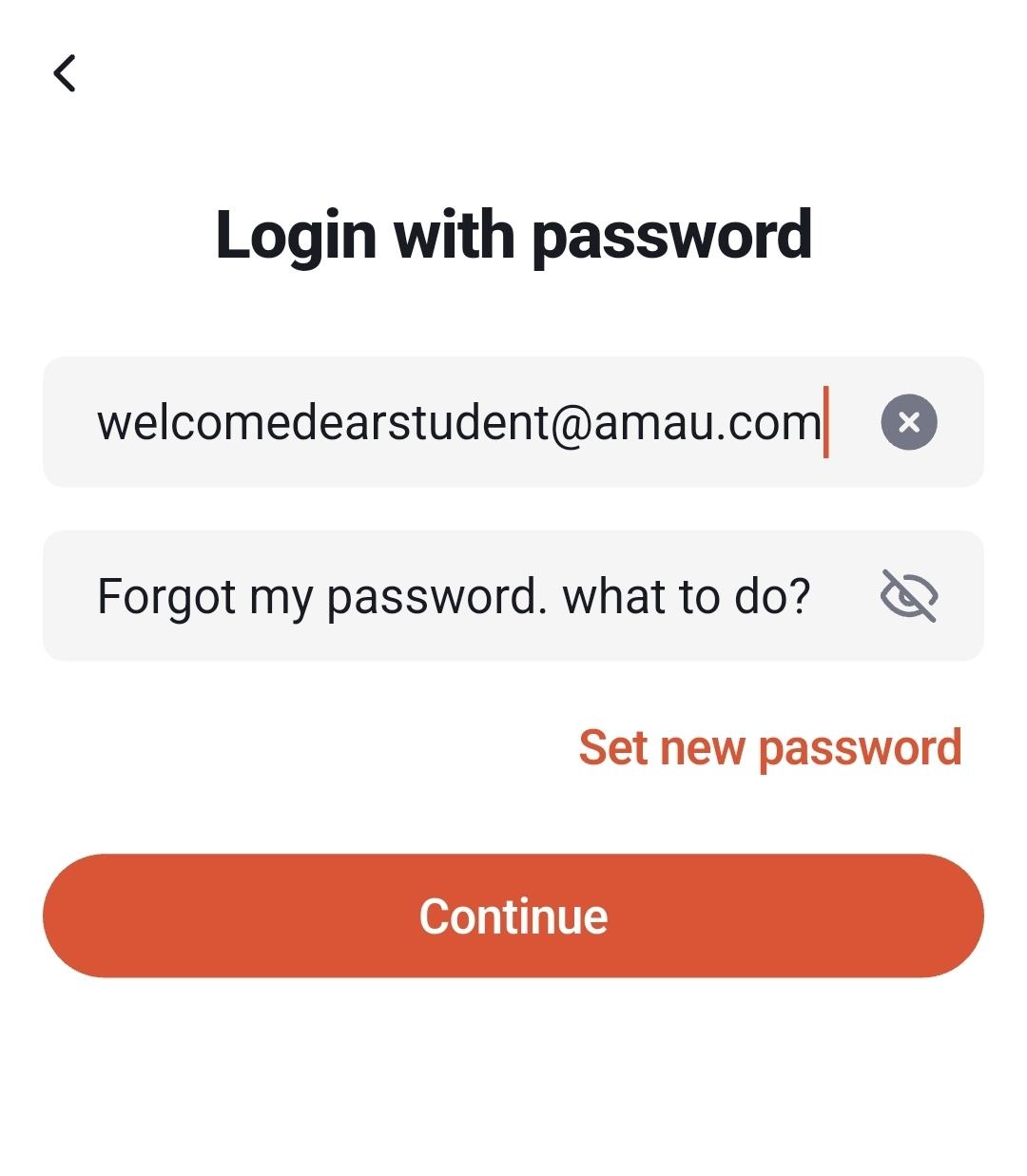Tap the email field with welcomedearstudent@amau.com
The image size is (1027, 1176).
(456, 422)
